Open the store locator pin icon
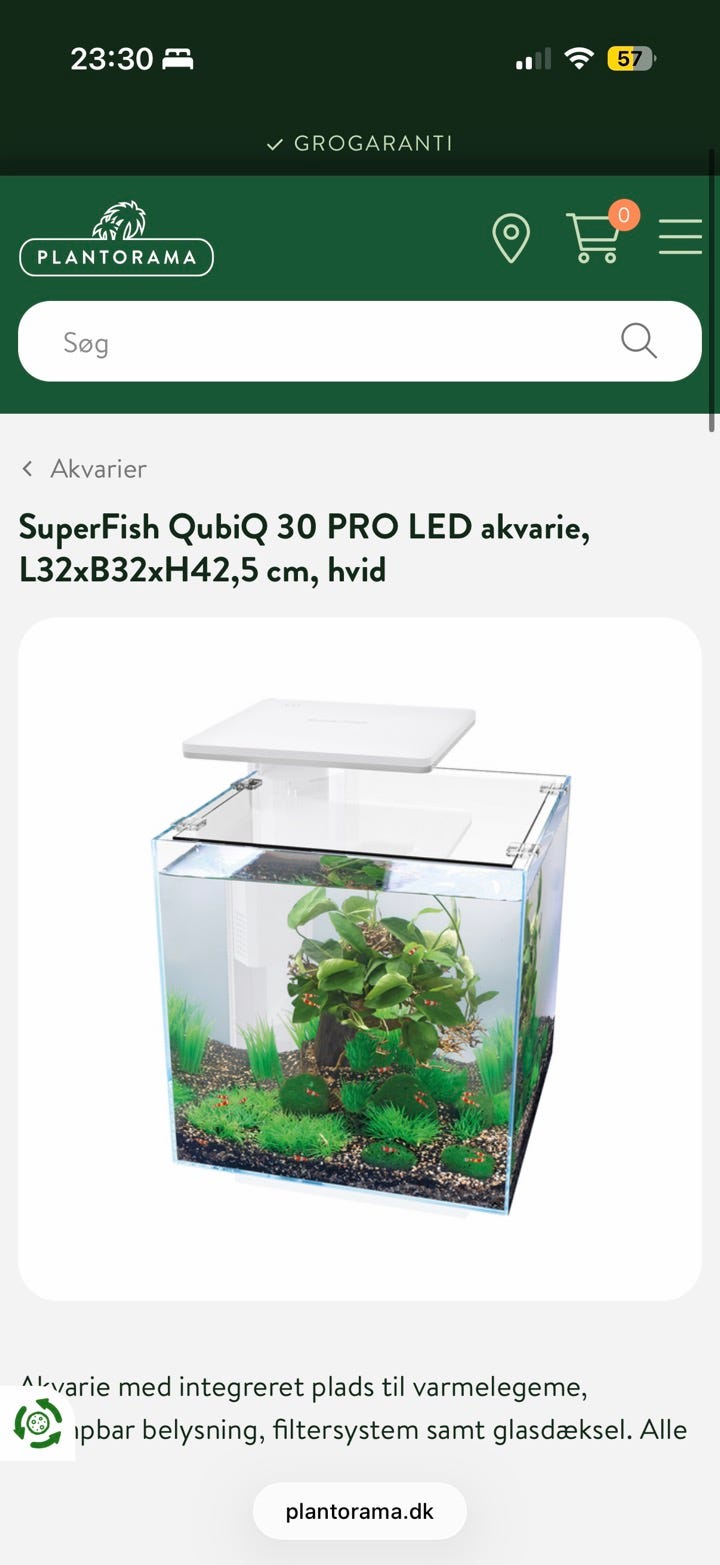This screenshot has width=720, height=1565. click(x=511, y=239)
